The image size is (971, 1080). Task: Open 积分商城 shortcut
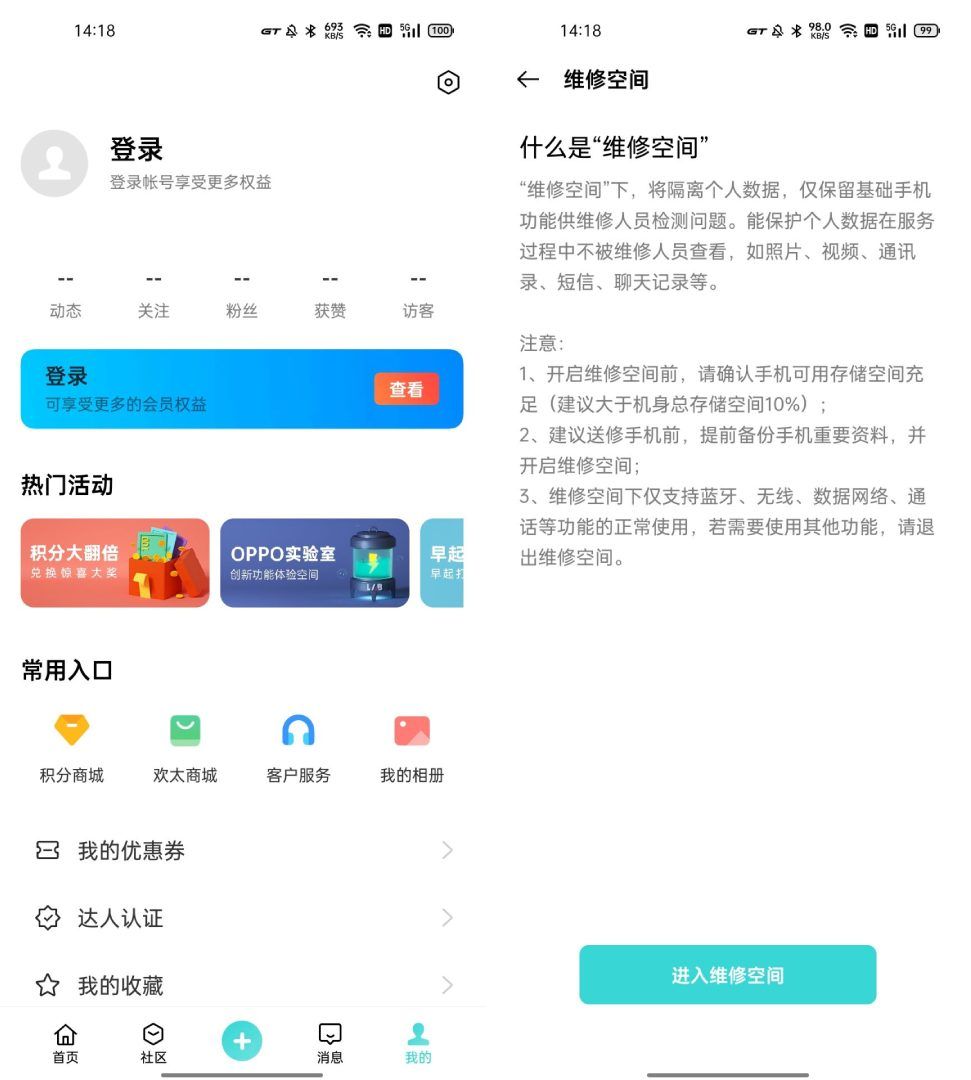71,747
